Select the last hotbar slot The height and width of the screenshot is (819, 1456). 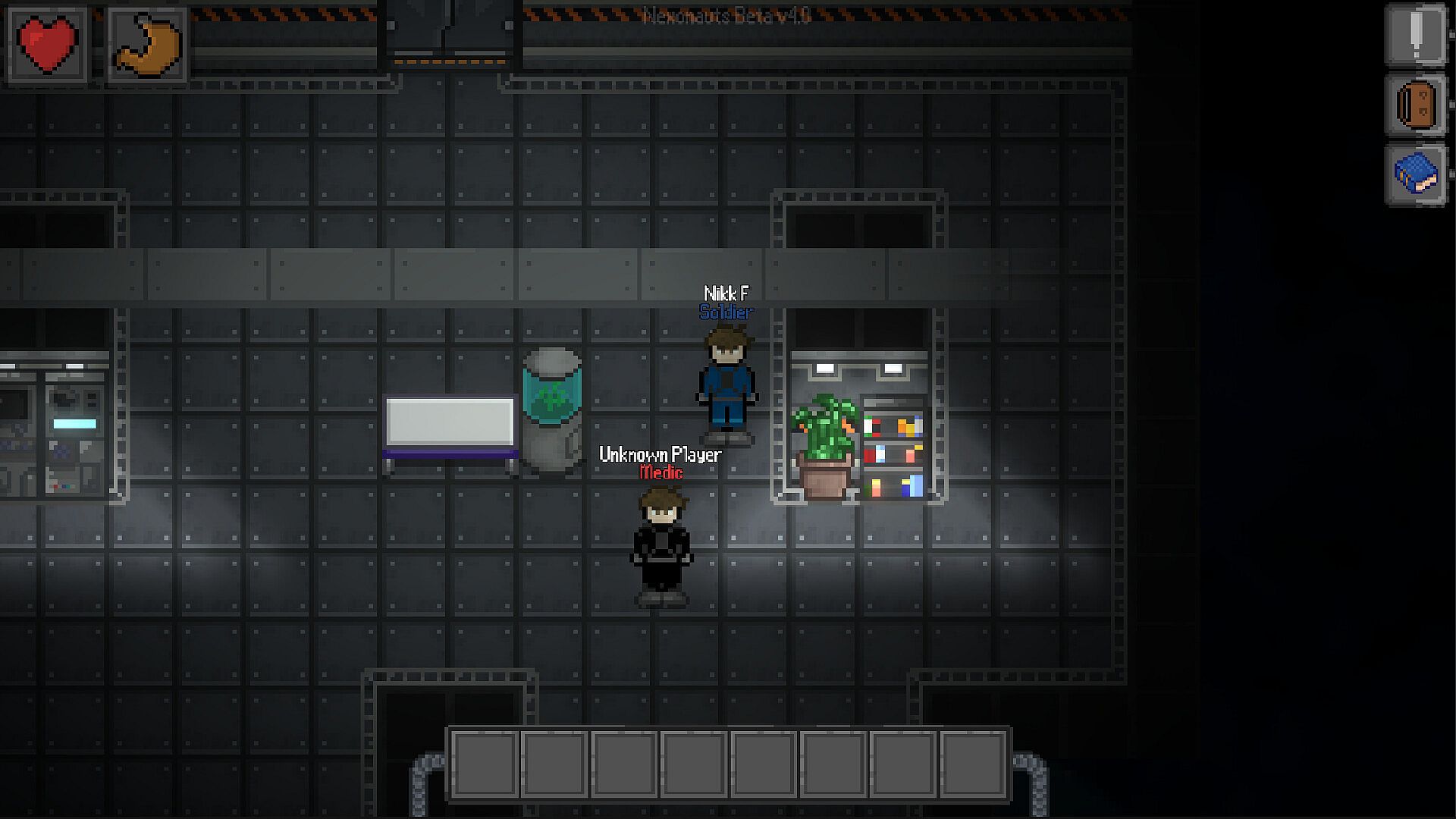click(973, 764)
